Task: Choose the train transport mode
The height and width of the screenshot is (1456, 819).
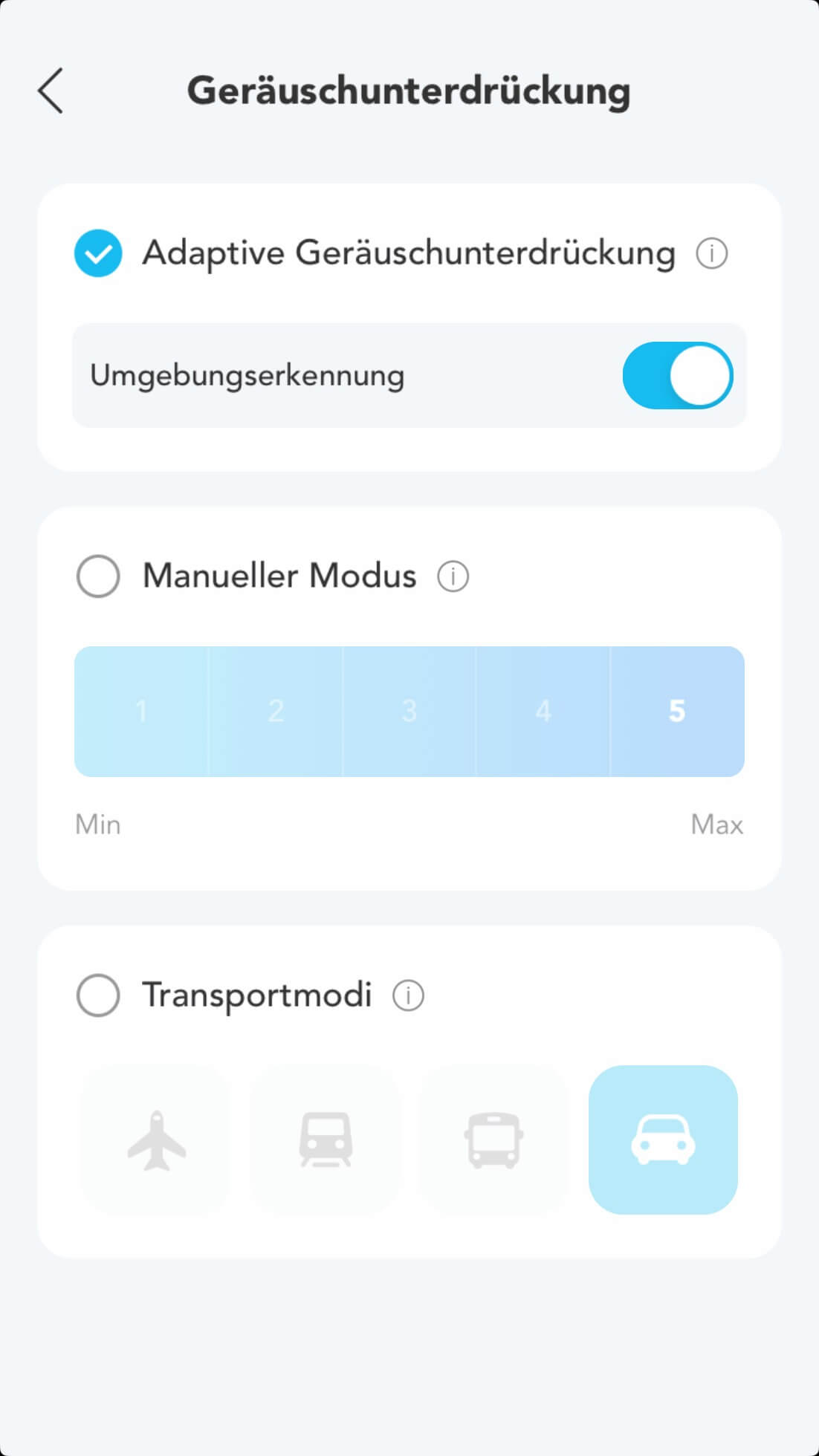Action: tap(326, 1140)
